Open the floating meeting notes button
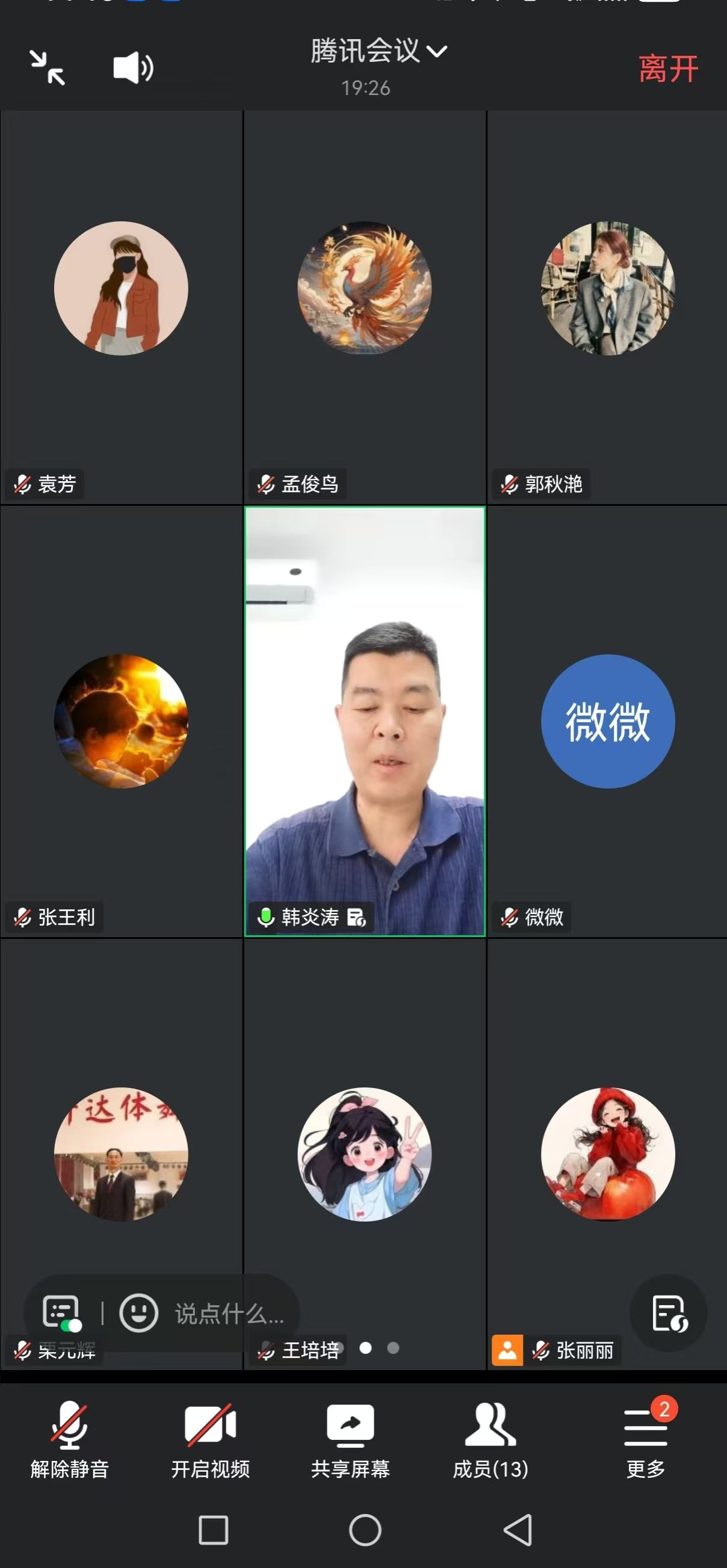 click(669, 1313)
